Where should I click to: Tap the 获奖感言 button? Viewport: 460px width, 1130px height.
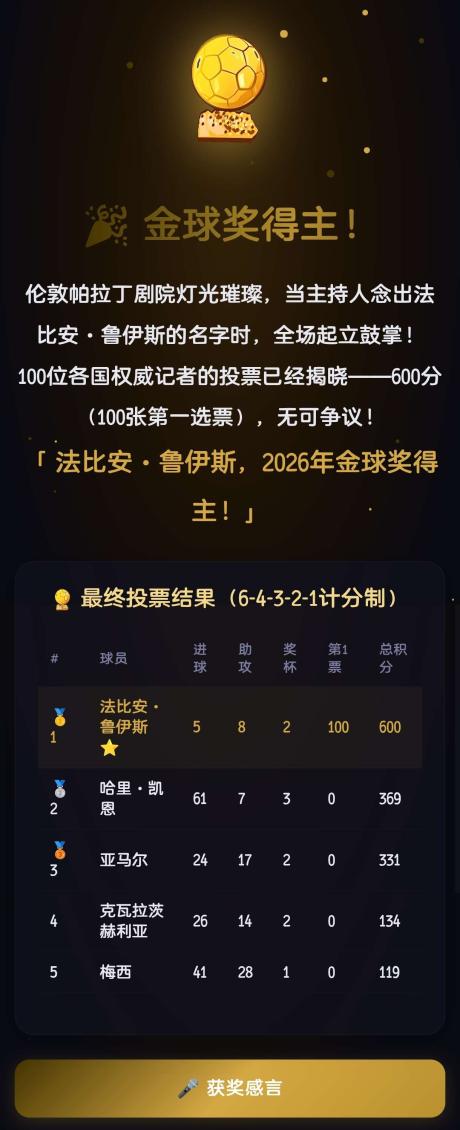(230, 1087)
